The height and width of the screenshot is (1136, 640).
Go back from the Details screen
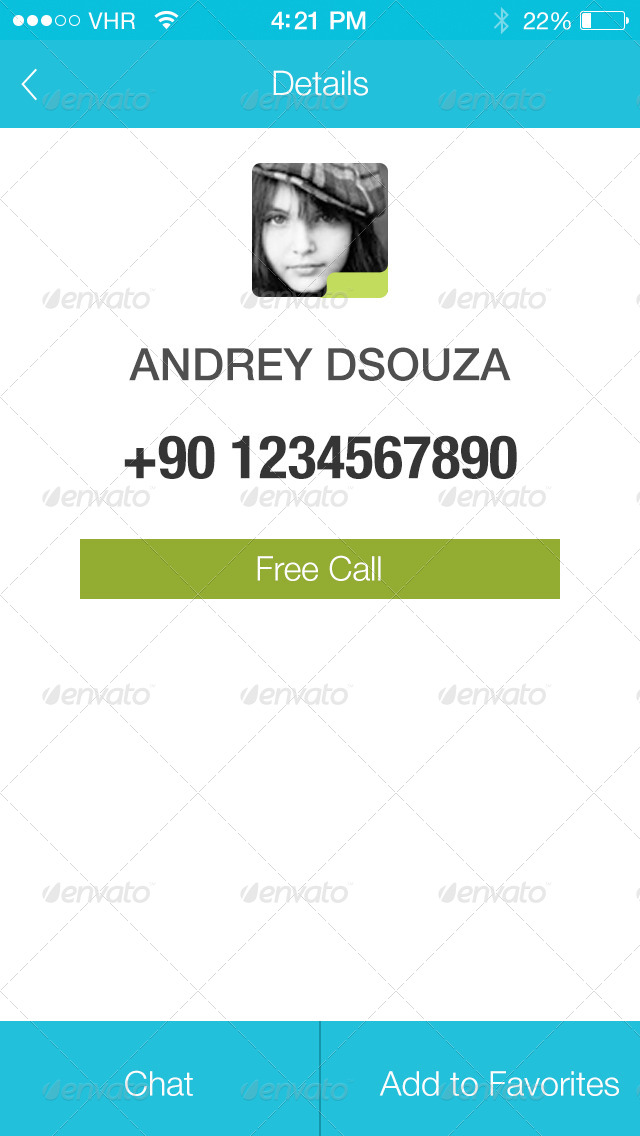(30, 85)
